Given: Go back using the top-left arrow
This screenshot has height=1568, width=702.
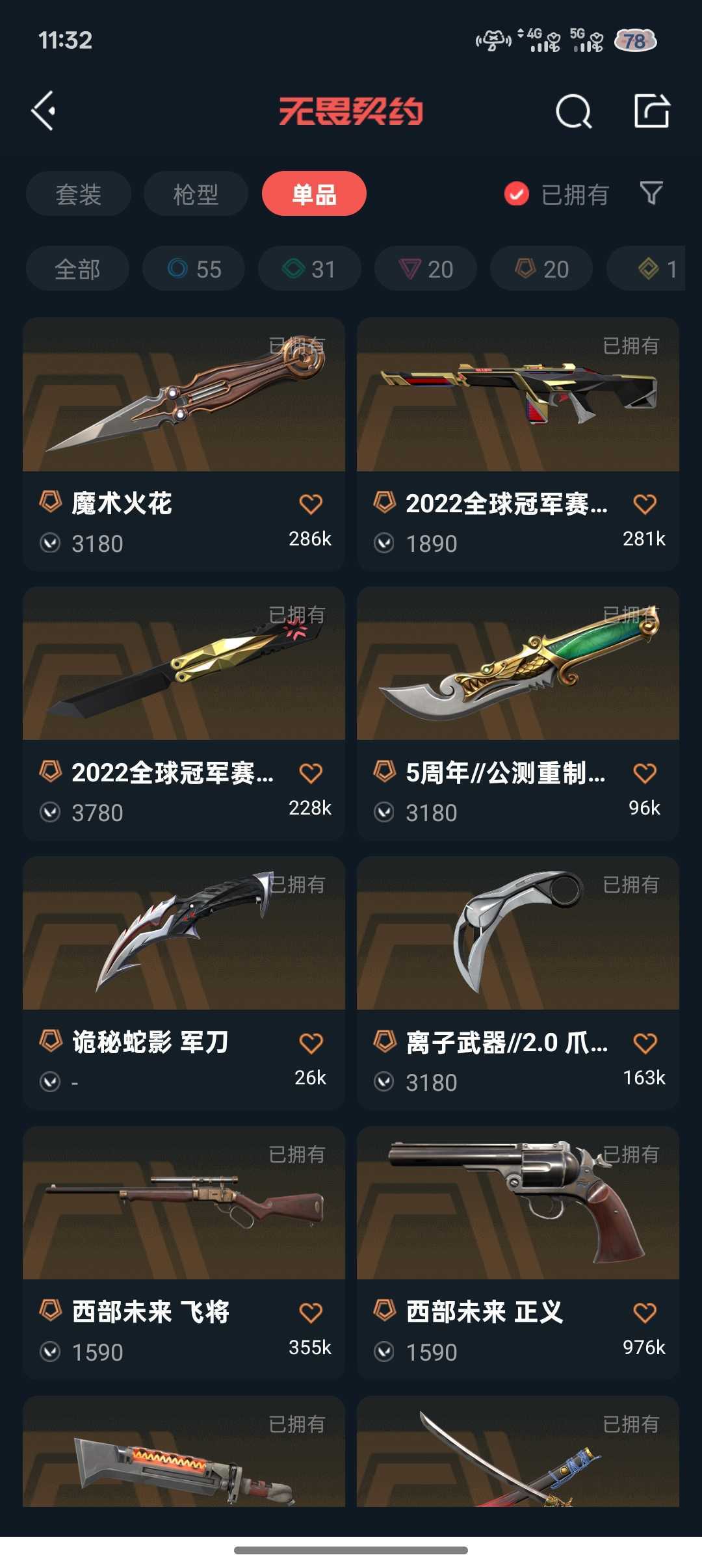Looking at the screenshot, I should [44, 111].
